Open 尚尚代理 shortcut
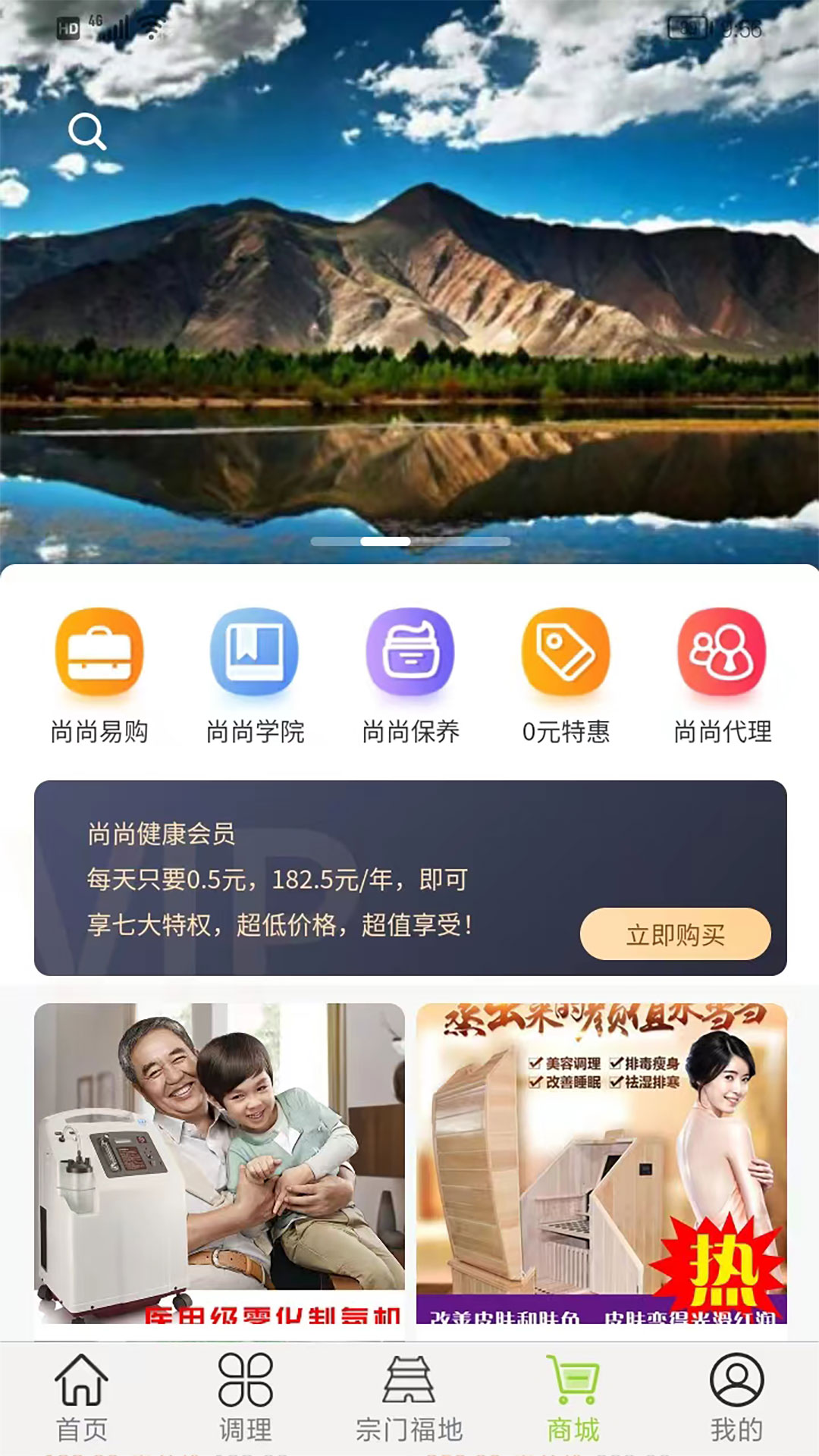This screenshot has height=1456, width=819. pos(722,675)
